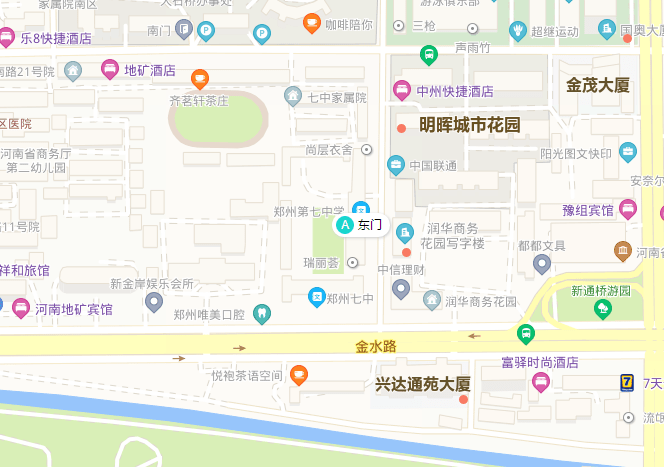Tap the 咖啡陪你 cafe marker

(312, 22)
